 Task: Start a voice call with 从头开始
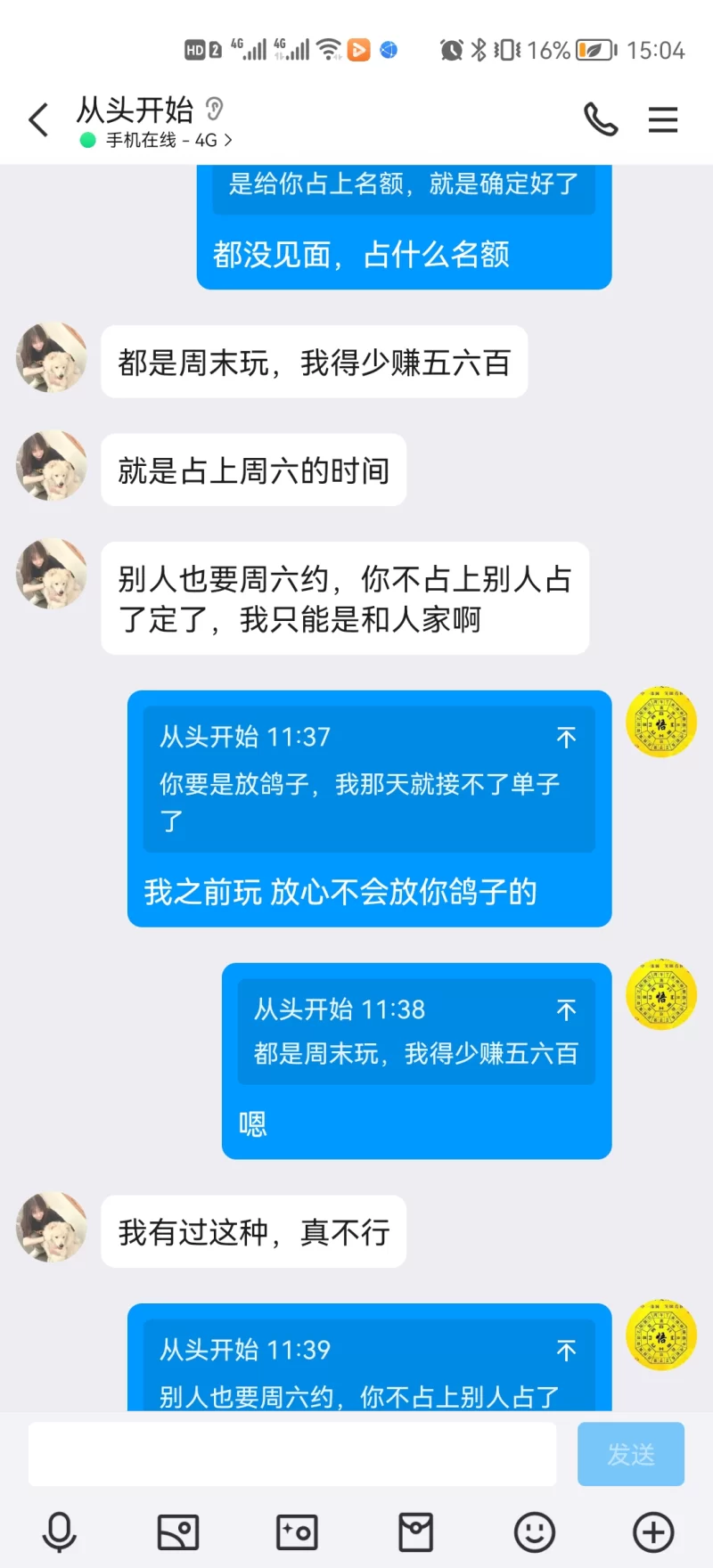point(601,119)
